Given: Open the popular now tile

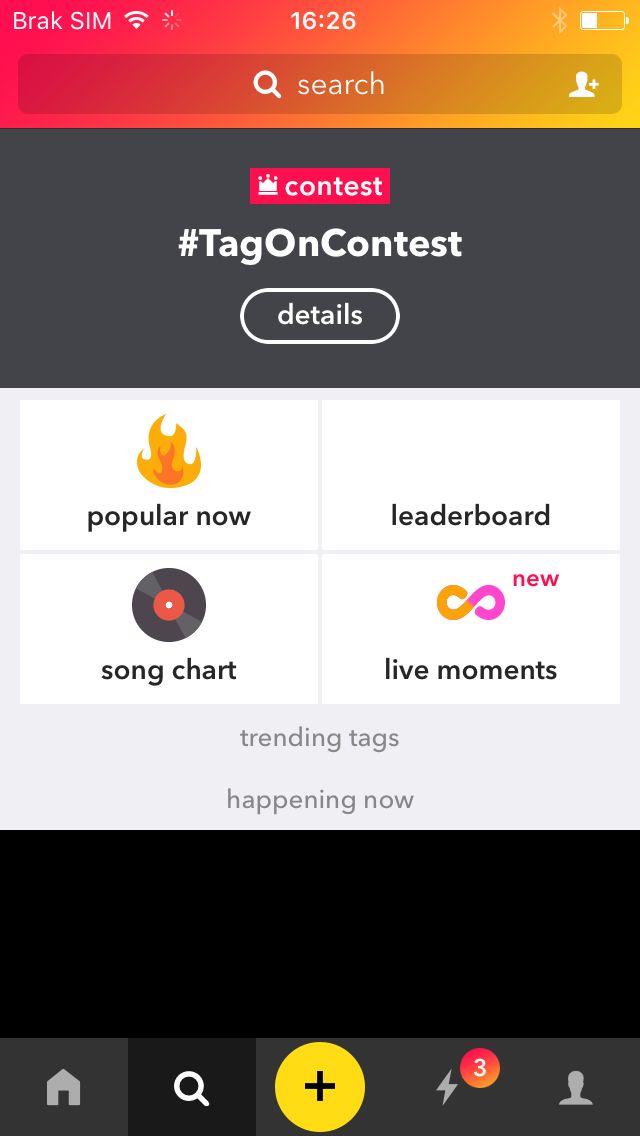Looking at the screenshot, I should click(x=169, y=475).
